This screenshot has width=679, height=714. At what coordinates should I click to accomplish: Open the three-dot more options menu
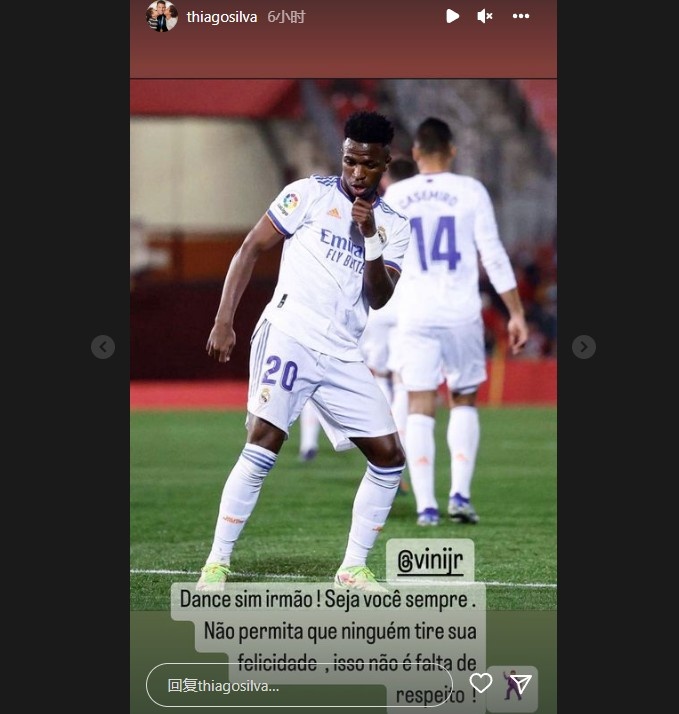click(x=521, y=16)
